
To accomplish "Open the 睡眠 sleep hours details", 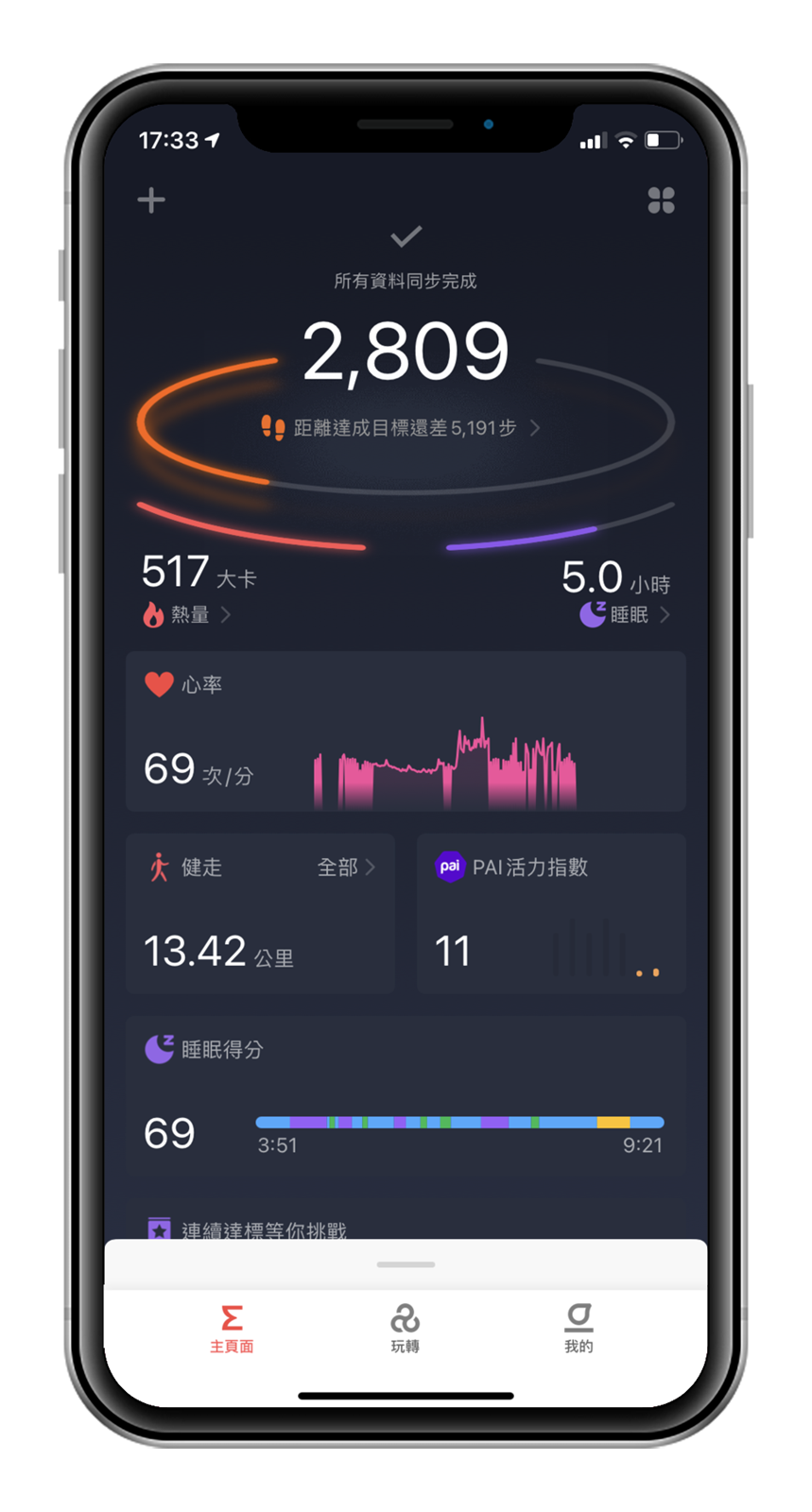I will (x=628, y=614).
